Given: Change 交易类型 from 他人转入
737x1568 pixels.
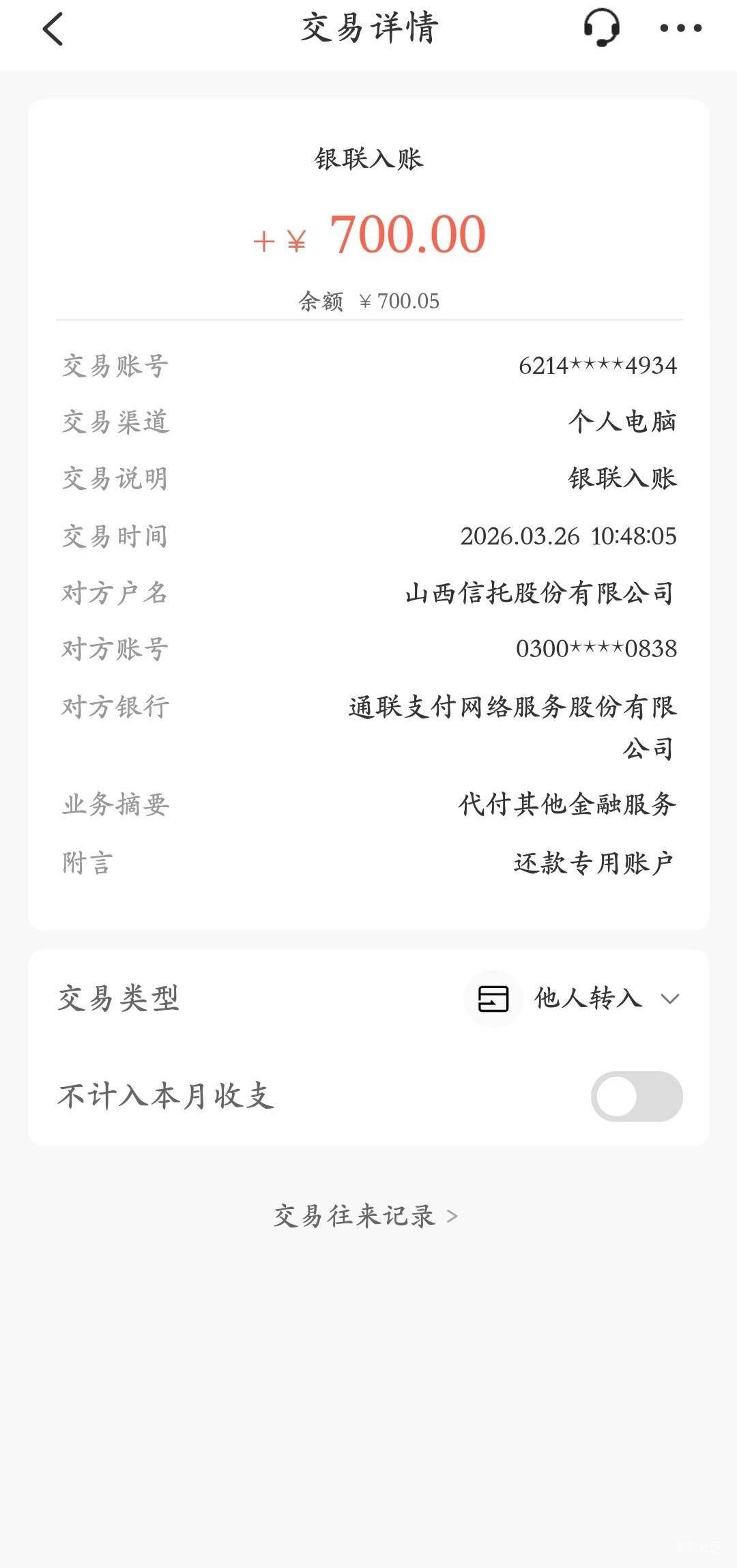Looking at the screenshot, I should click(x=588, y=999).
